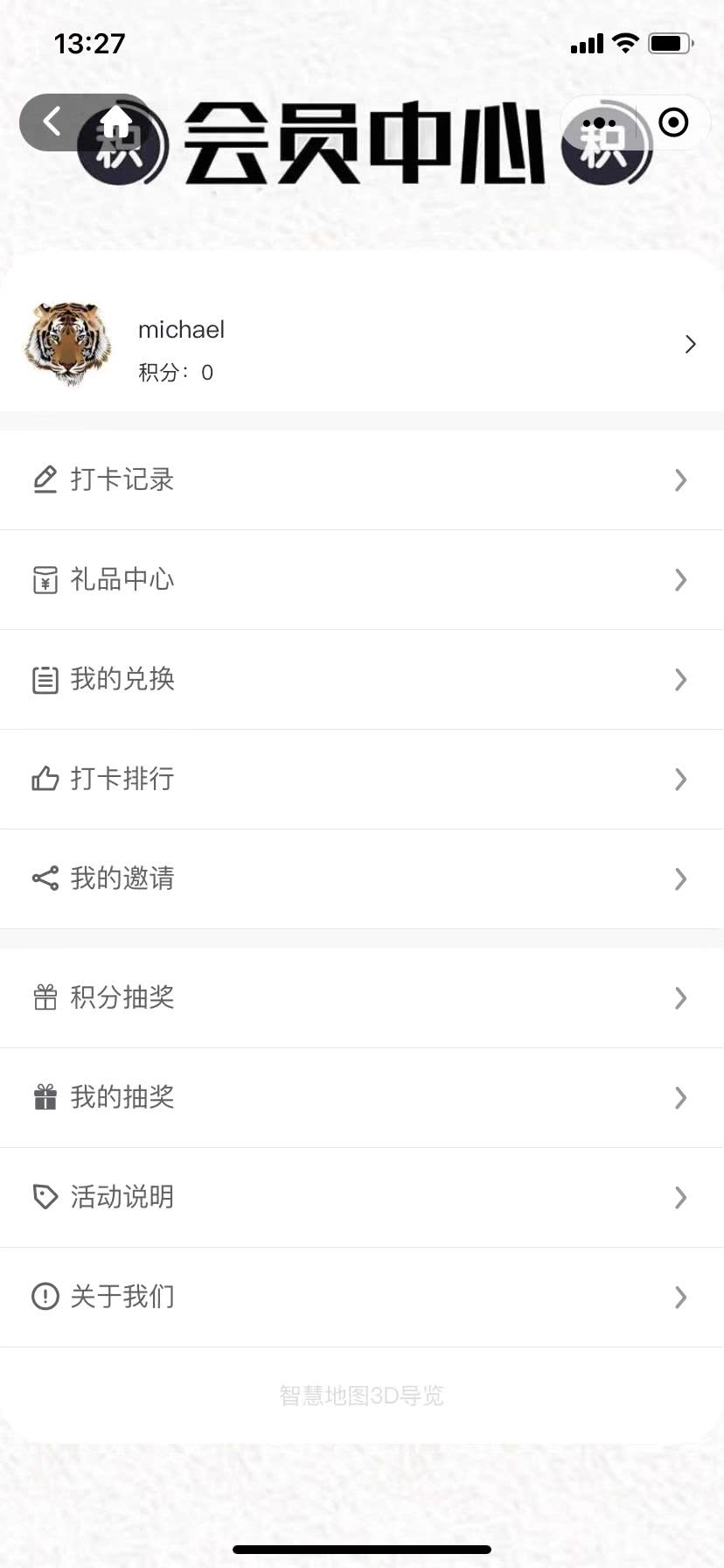Go back using the back arrow
This screenshot has width=724, height=1568.
point(52,122)
